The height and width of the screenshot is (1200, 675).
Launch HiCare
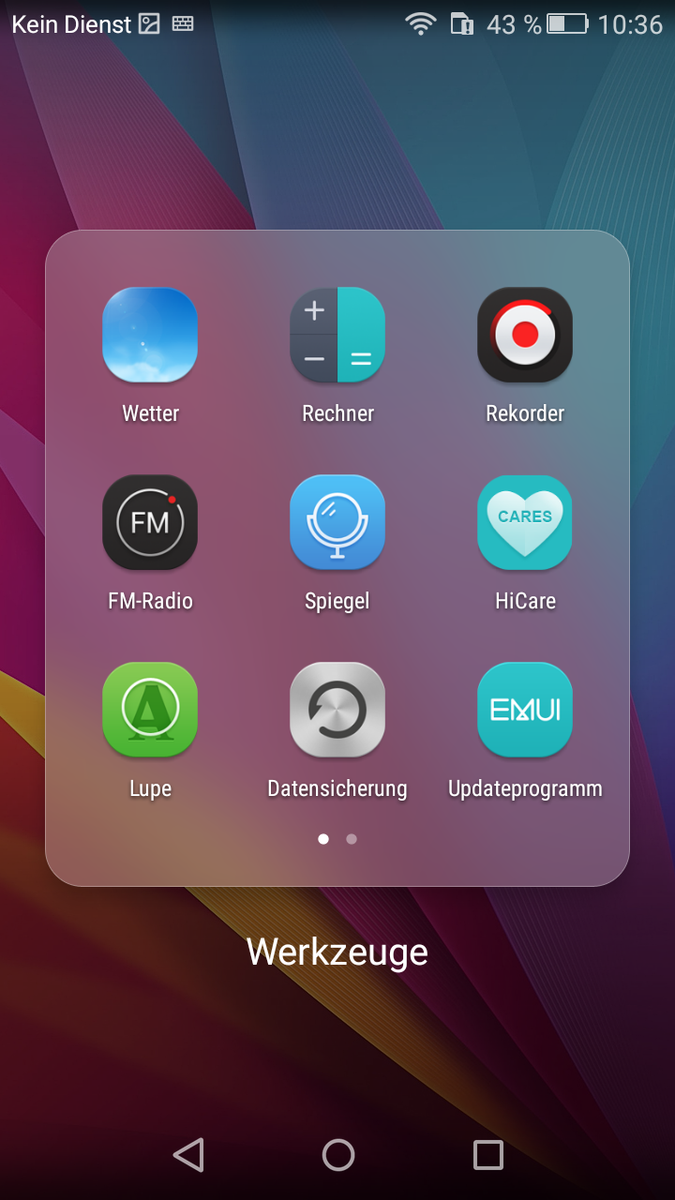[525, 522]
